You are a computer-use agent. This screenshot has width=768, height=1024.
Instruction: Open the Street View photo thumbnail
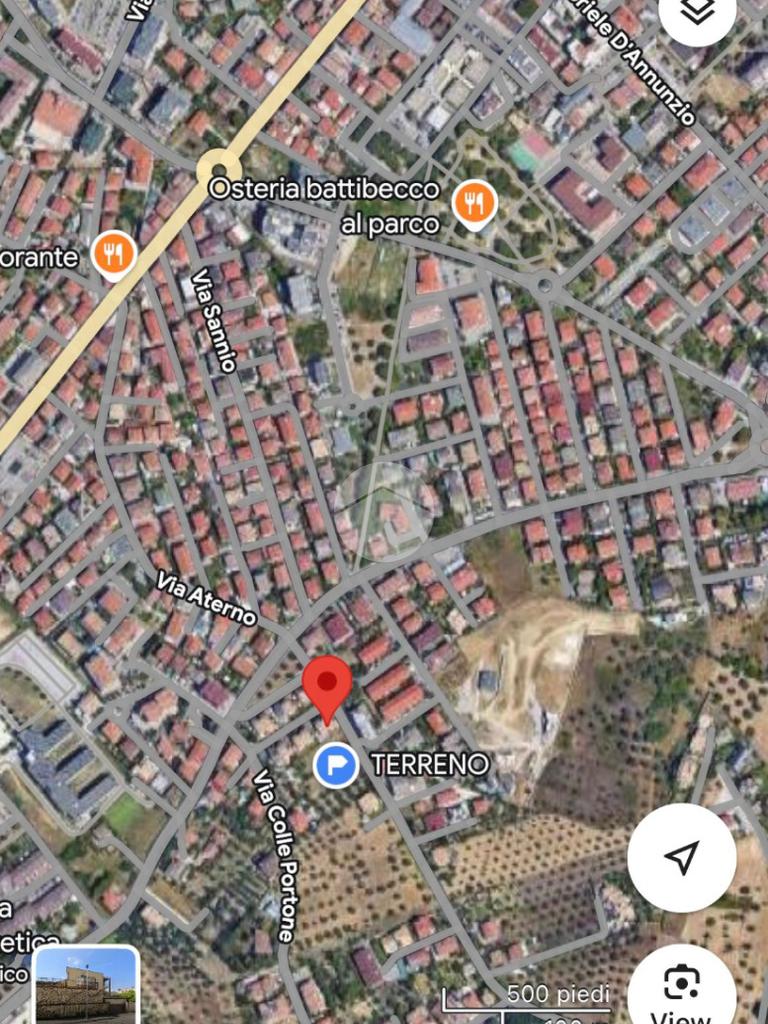(x=86, y=985)
